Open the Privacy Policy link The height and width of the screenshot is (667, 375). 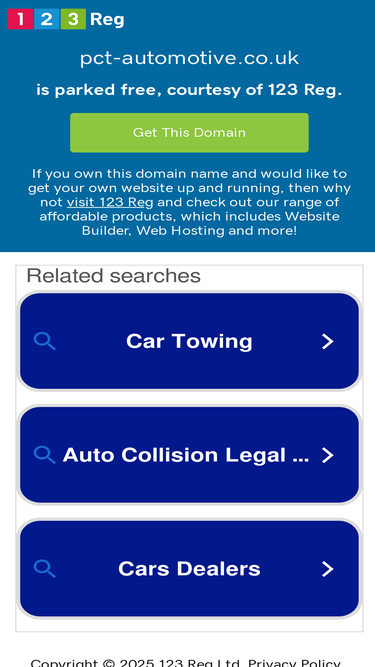[294, 663]
